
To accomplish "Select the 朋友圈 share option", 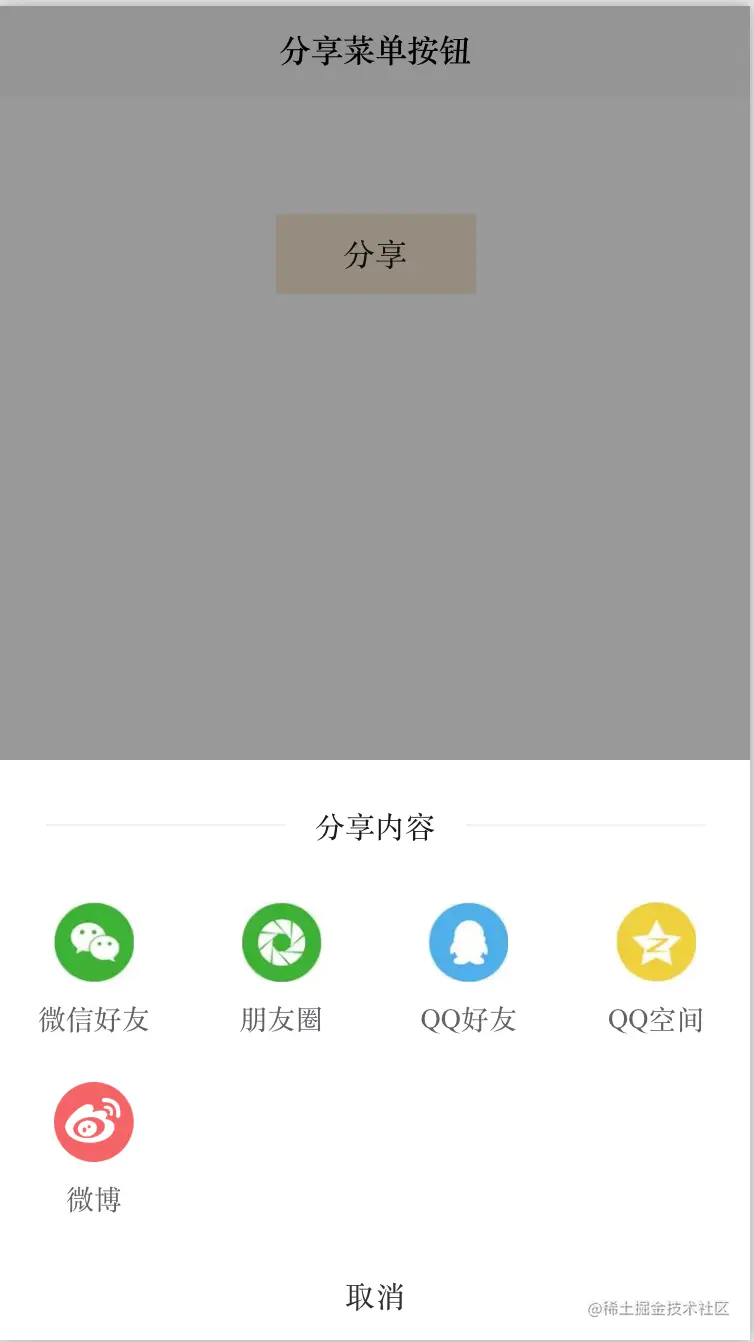I will [281, 943].
